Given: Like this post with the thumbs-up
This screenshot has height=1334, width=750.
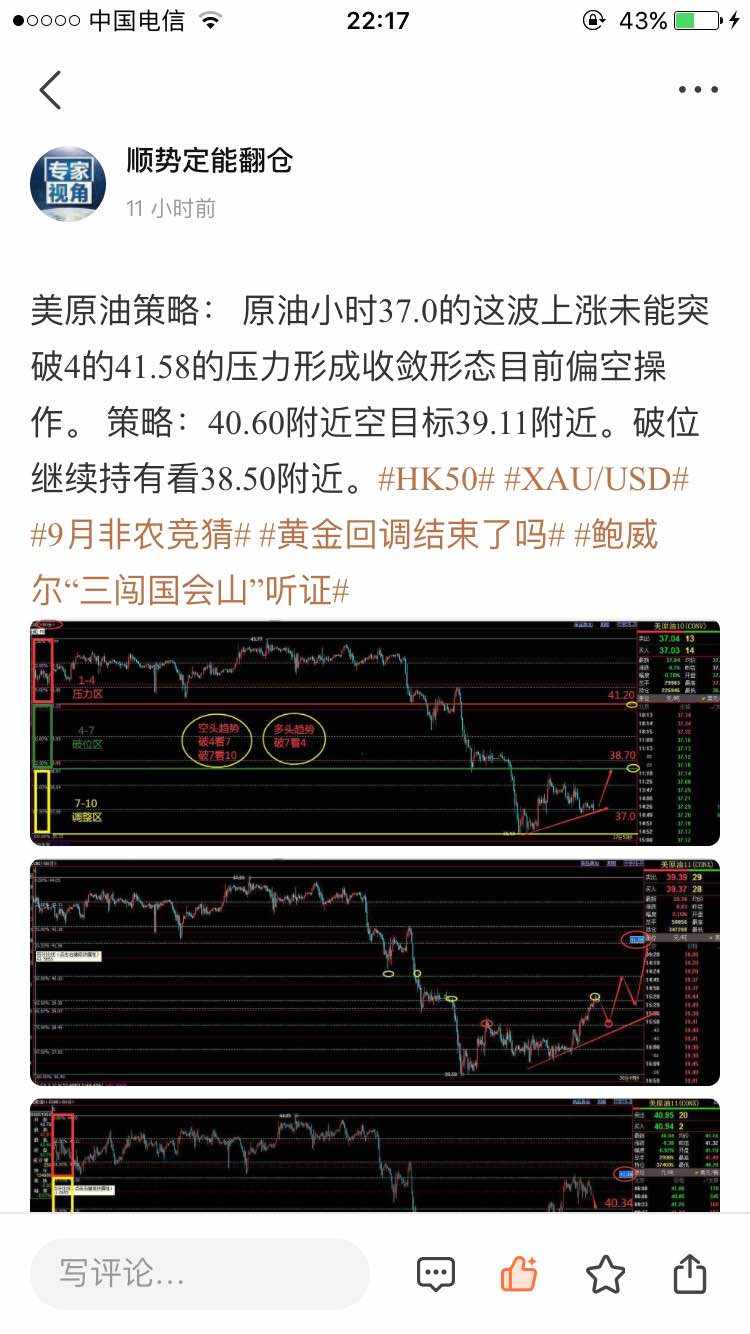Looking at the screenshot, I should click(x=520, y=1273).
